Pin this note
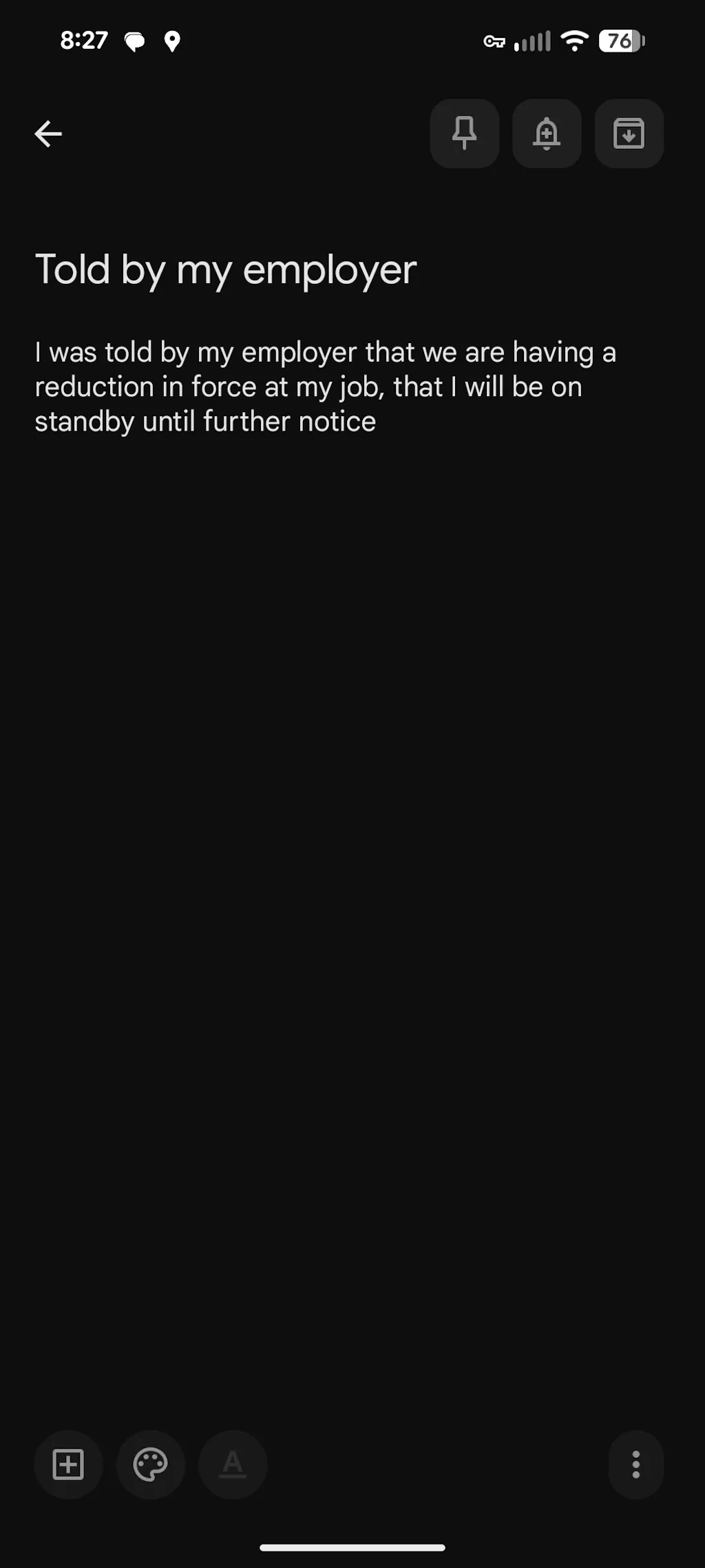 point(465,134)
